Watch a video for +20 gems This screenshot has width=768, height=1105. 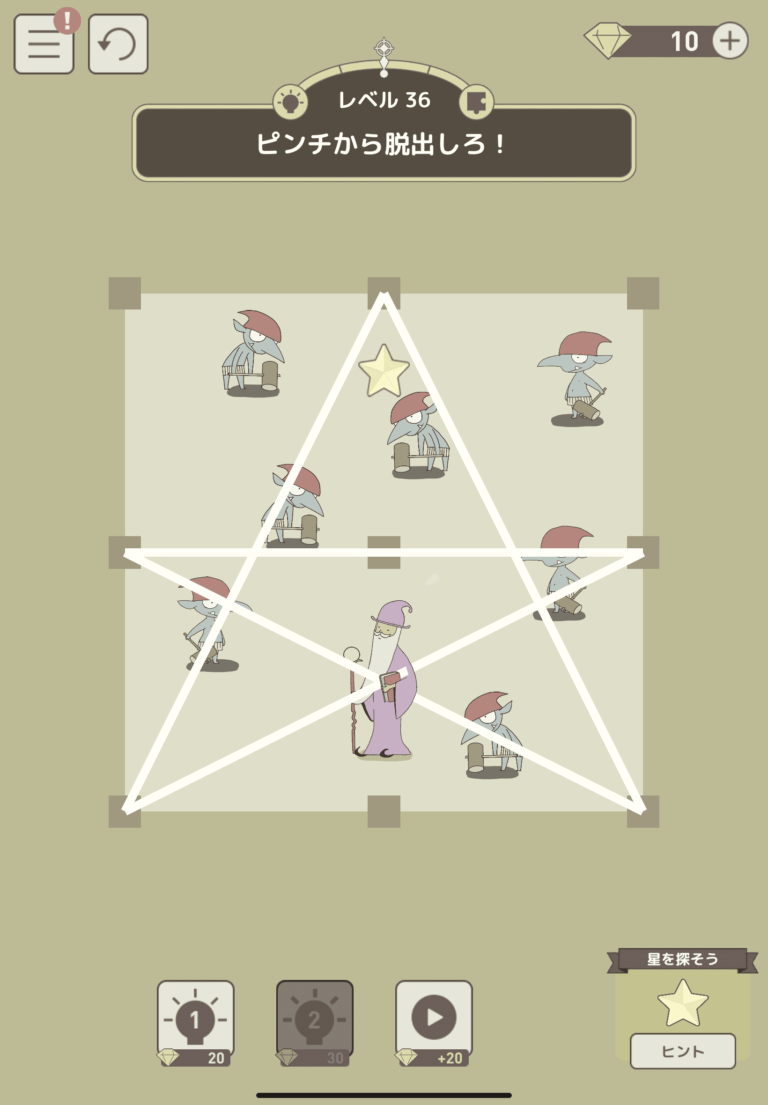click(x=434, y=1022)
